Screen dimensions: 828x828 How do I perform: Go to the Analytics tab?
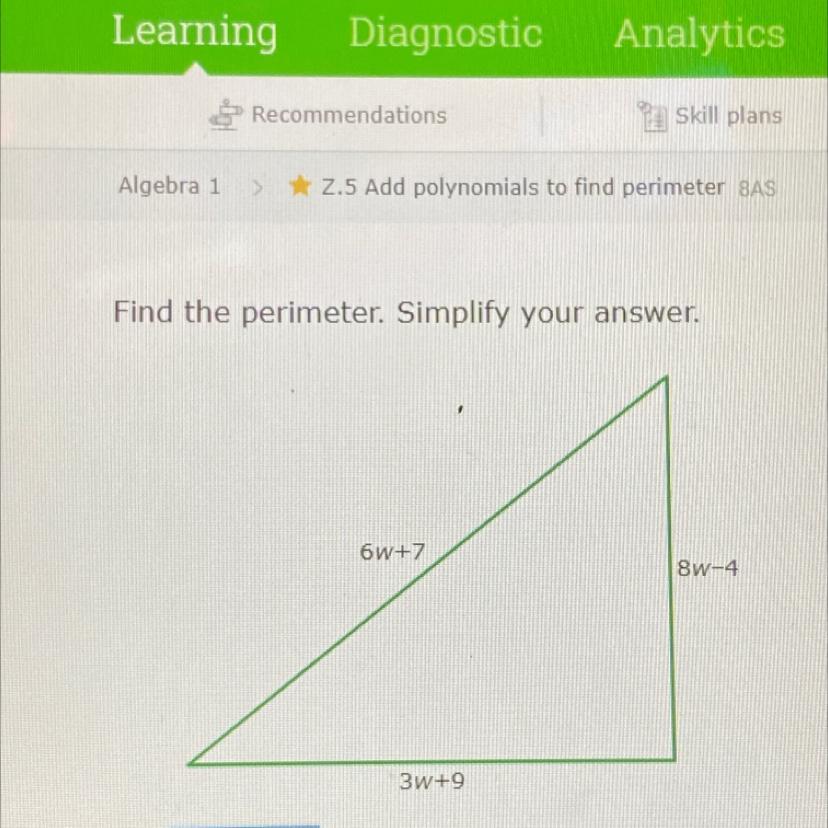coord(698,34)
